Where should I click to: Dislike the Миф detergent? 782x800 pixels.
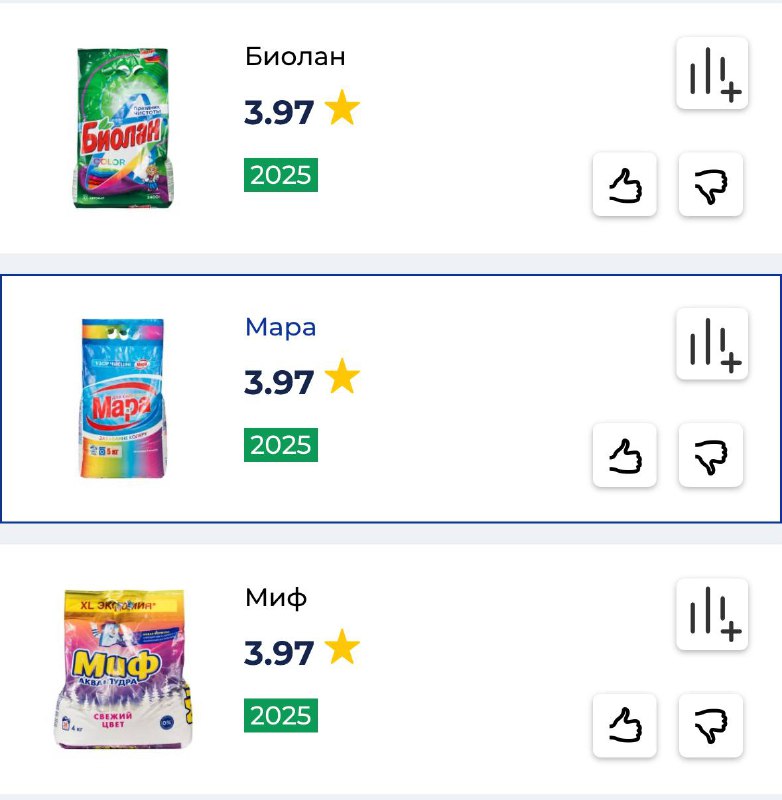point(711,725)
